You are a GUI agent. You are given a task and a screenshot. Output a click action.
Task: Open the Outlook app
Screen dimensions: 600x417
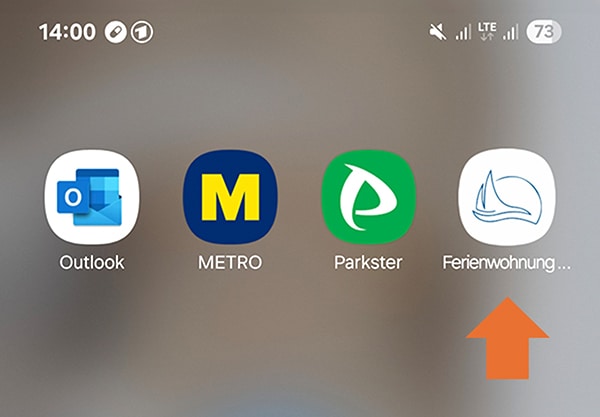(x=92, y=197)
